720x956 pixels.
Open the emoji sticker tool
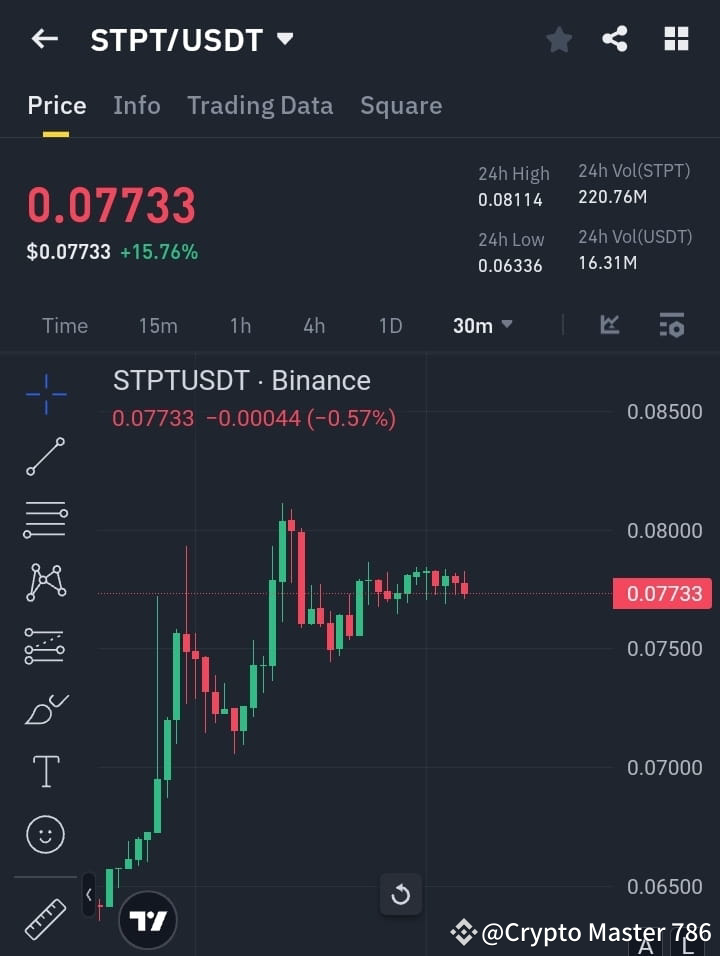45,834
